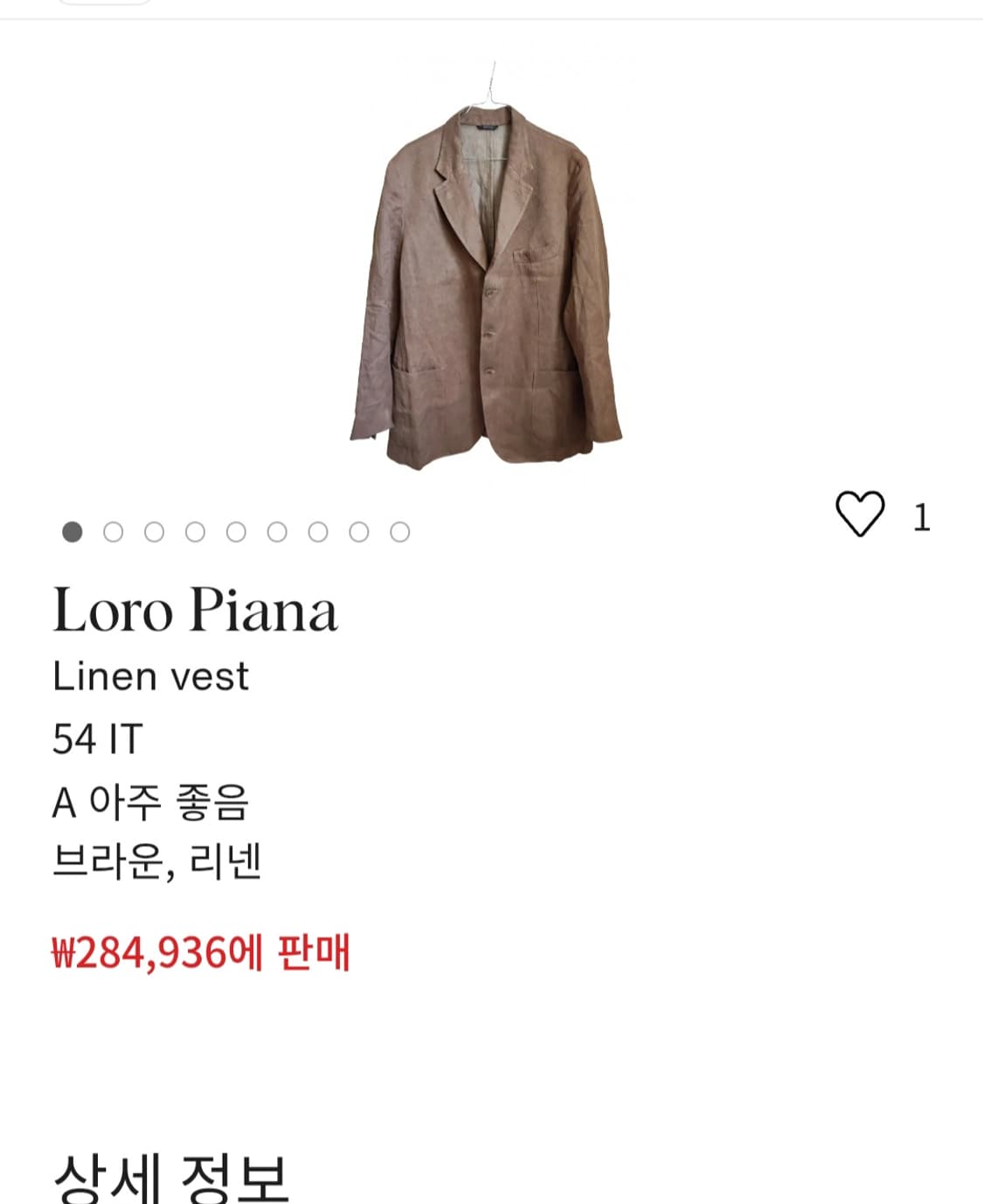Click the dot immediately before the last one
This screenshot has width=983, height=1204.
[x=360, y=530]
